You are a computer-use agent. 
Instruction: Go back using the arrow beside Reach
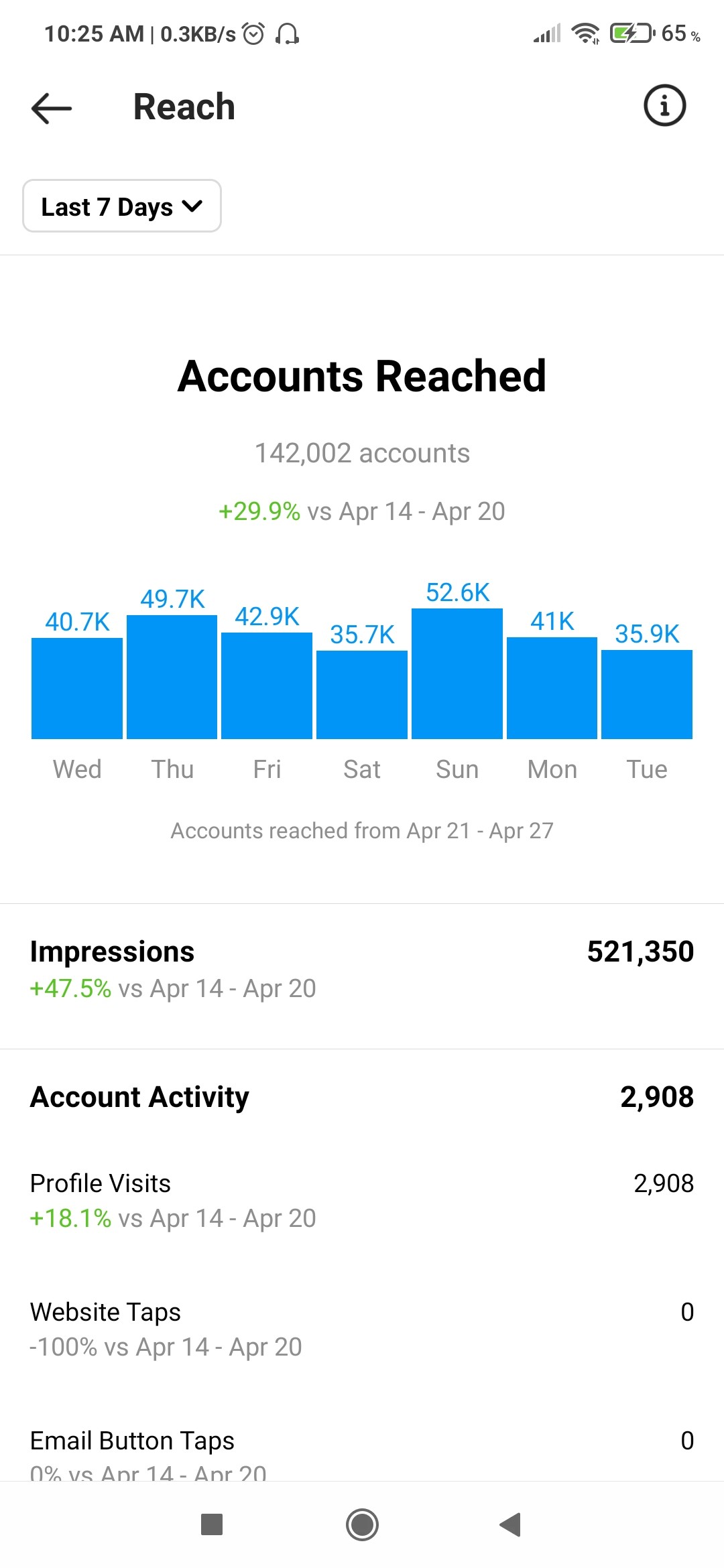52,108
